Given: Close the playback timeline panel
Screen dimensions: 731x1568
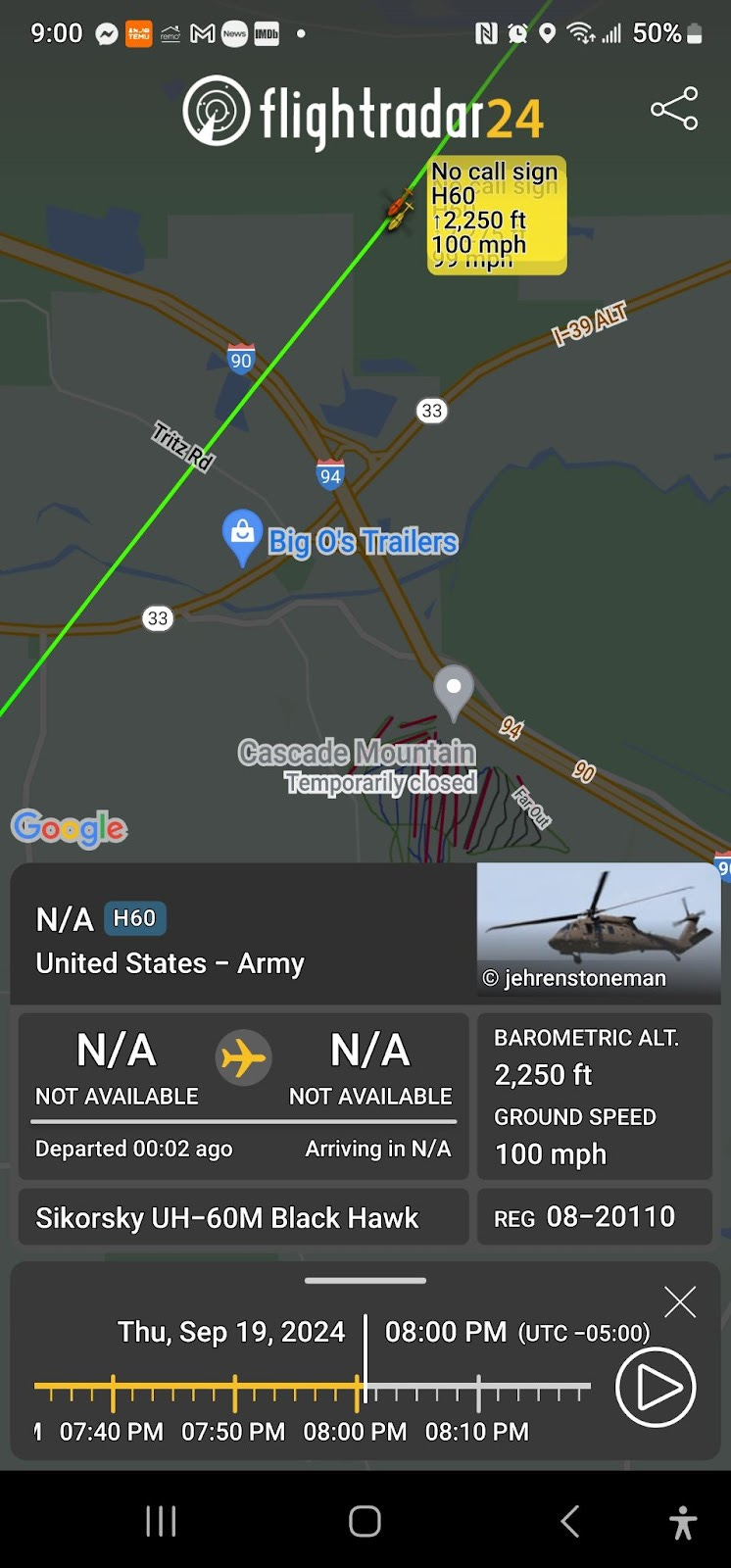Looking at the screenshot, I should tap(679, 1301).
